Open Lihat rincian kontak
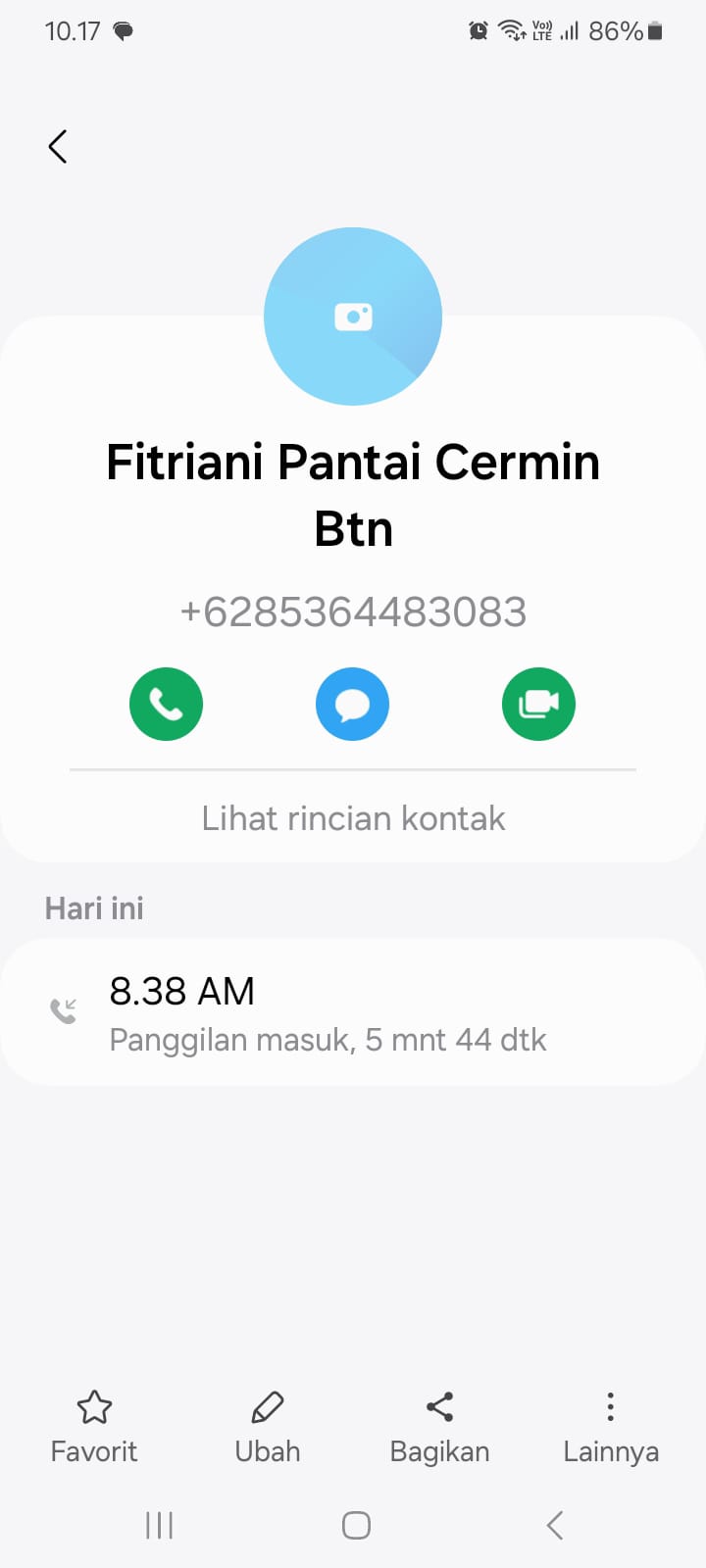706x1568 pixels. tap(353, 817)
